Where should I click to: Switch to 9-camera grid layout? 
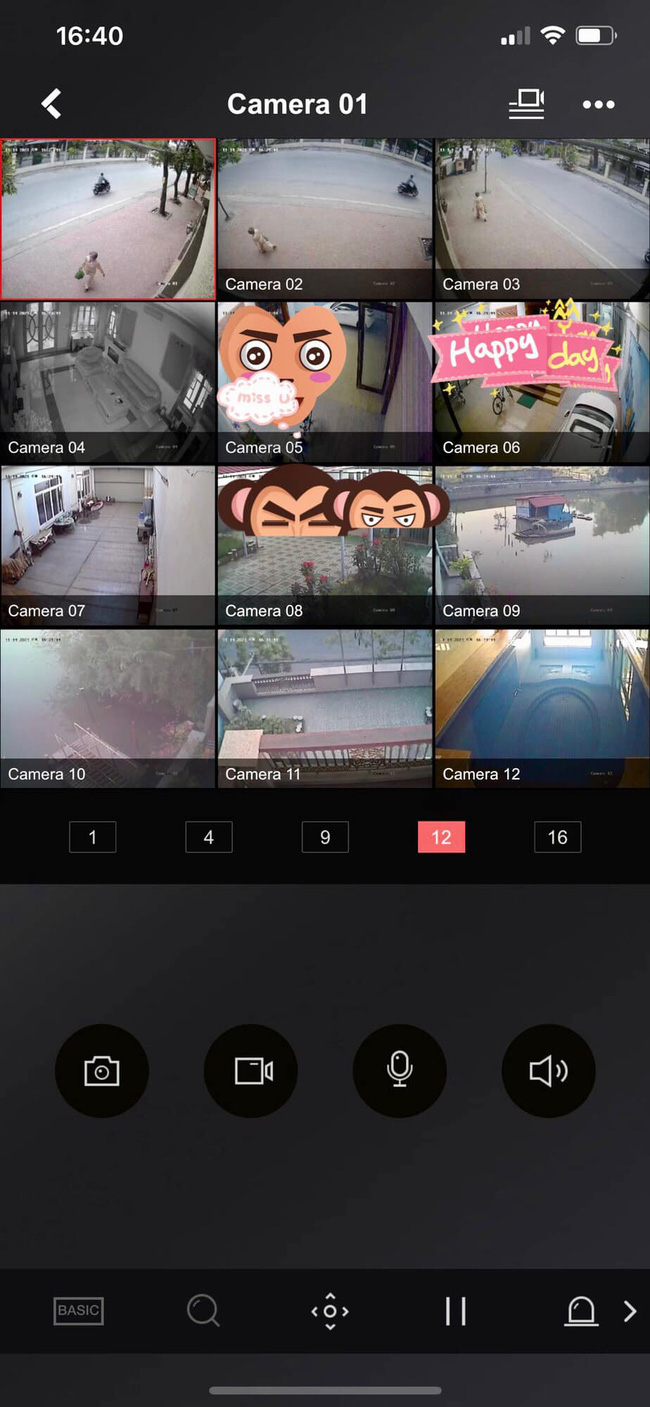(325, 837)
